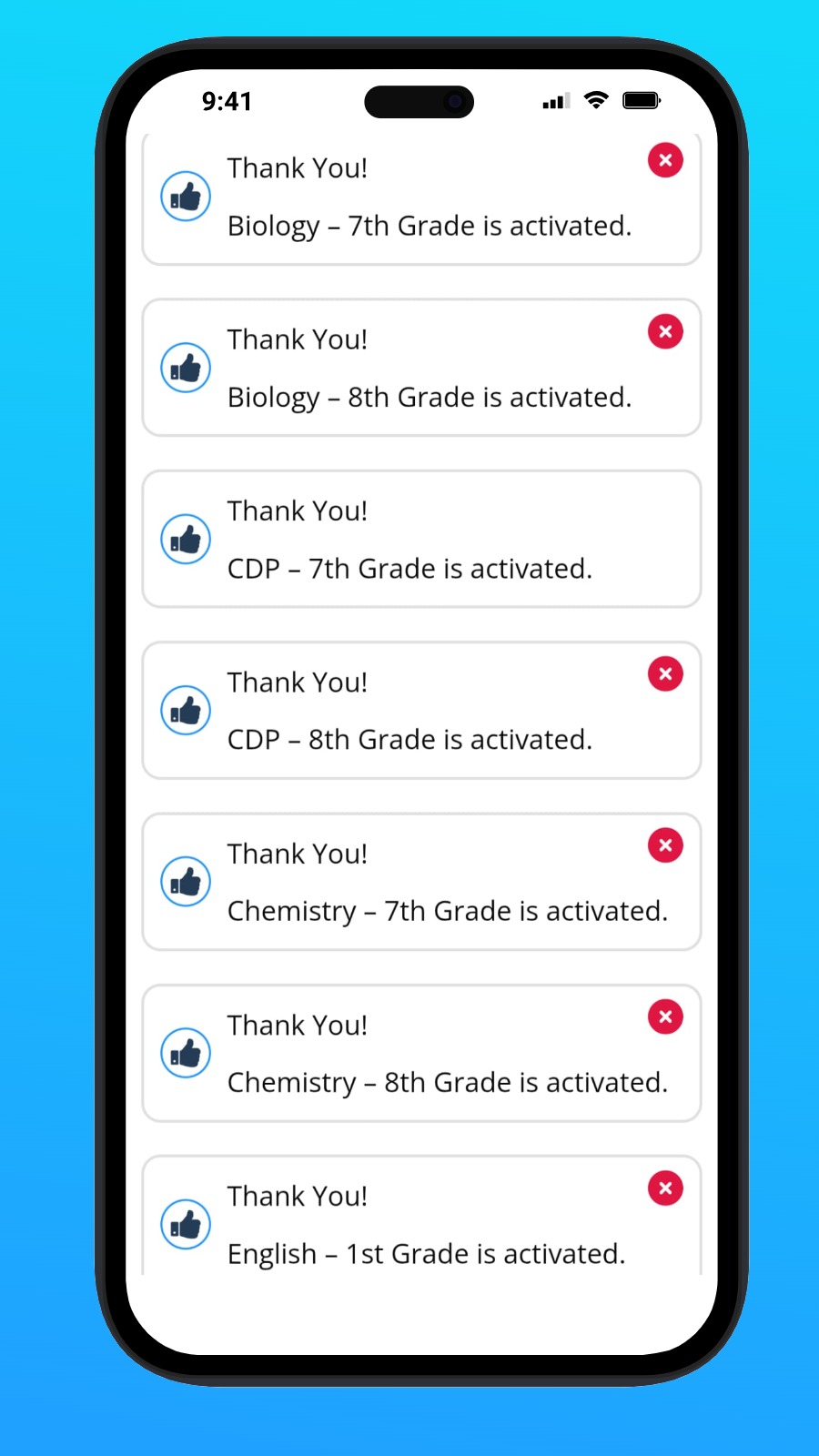Close the Chemistry – 8th Grade notification
This screenshot has width=819, height=1456.
click(x=665, y=1016)
